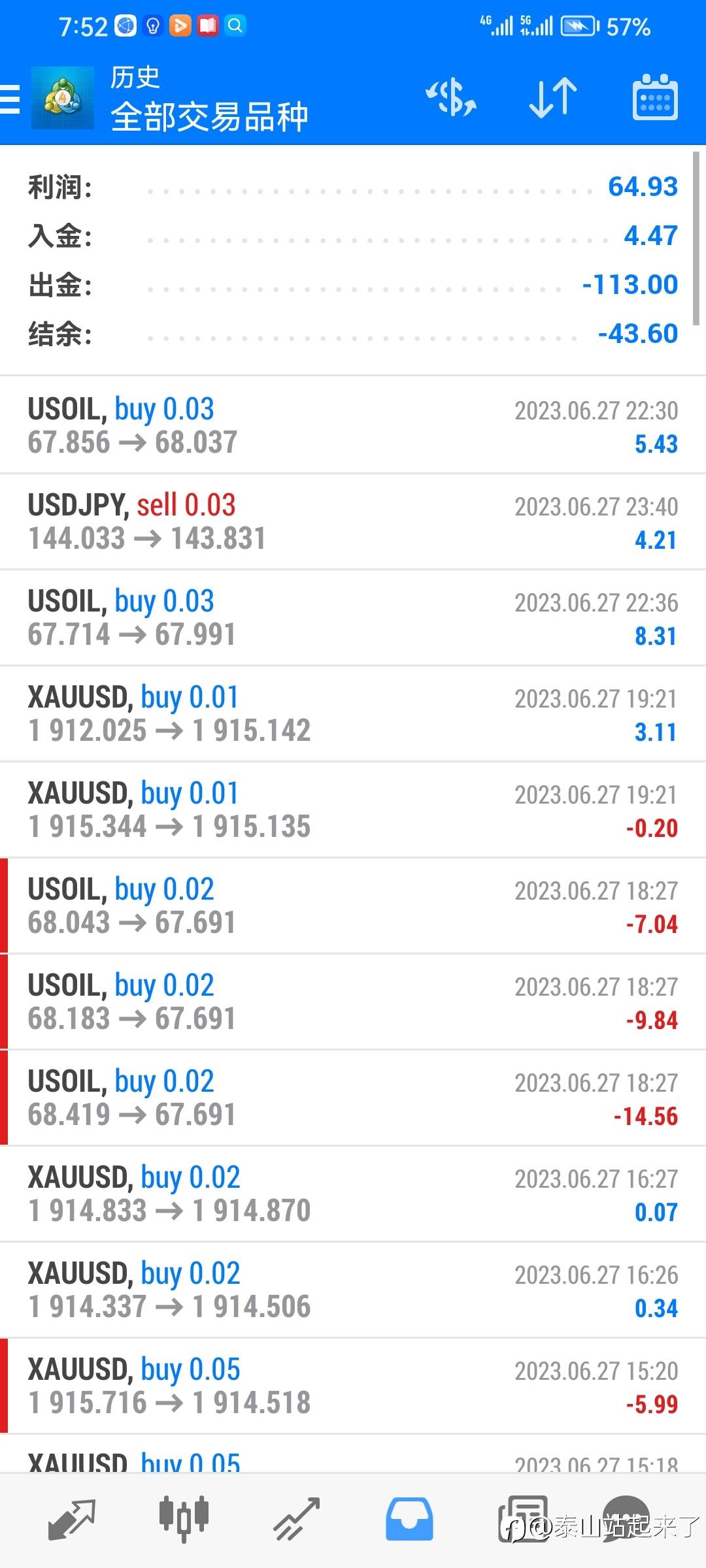Switch to the trade tab
The image size is (706, 1568).
click(x=297, y=1518)
